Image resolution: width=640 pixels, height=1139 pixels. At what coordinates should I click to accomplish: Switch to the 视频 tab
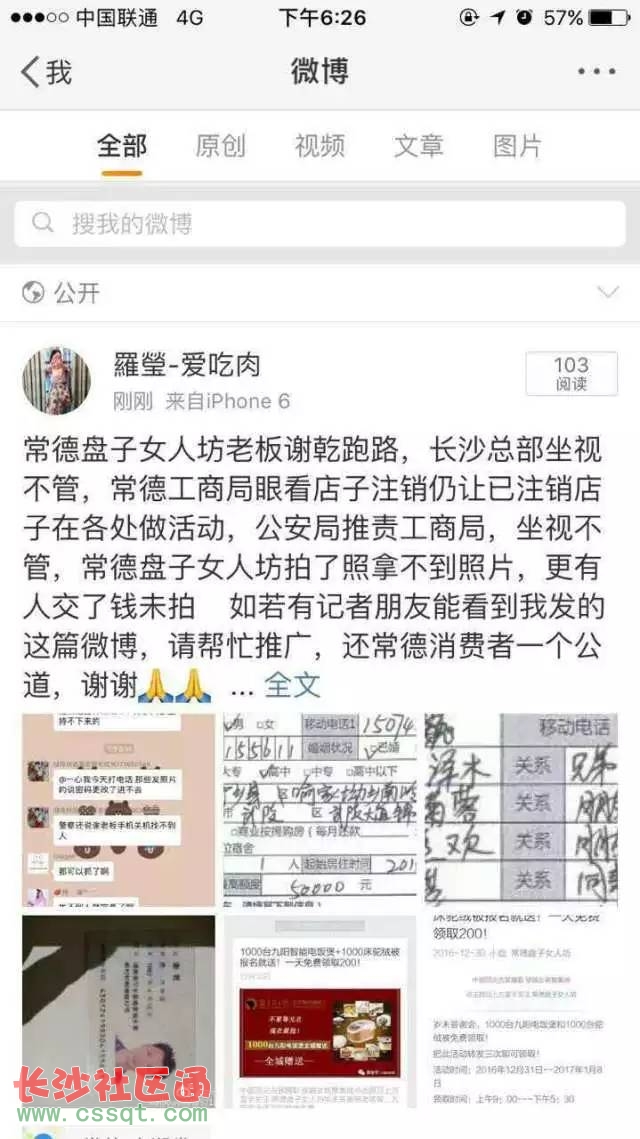[x=320, y=146]
